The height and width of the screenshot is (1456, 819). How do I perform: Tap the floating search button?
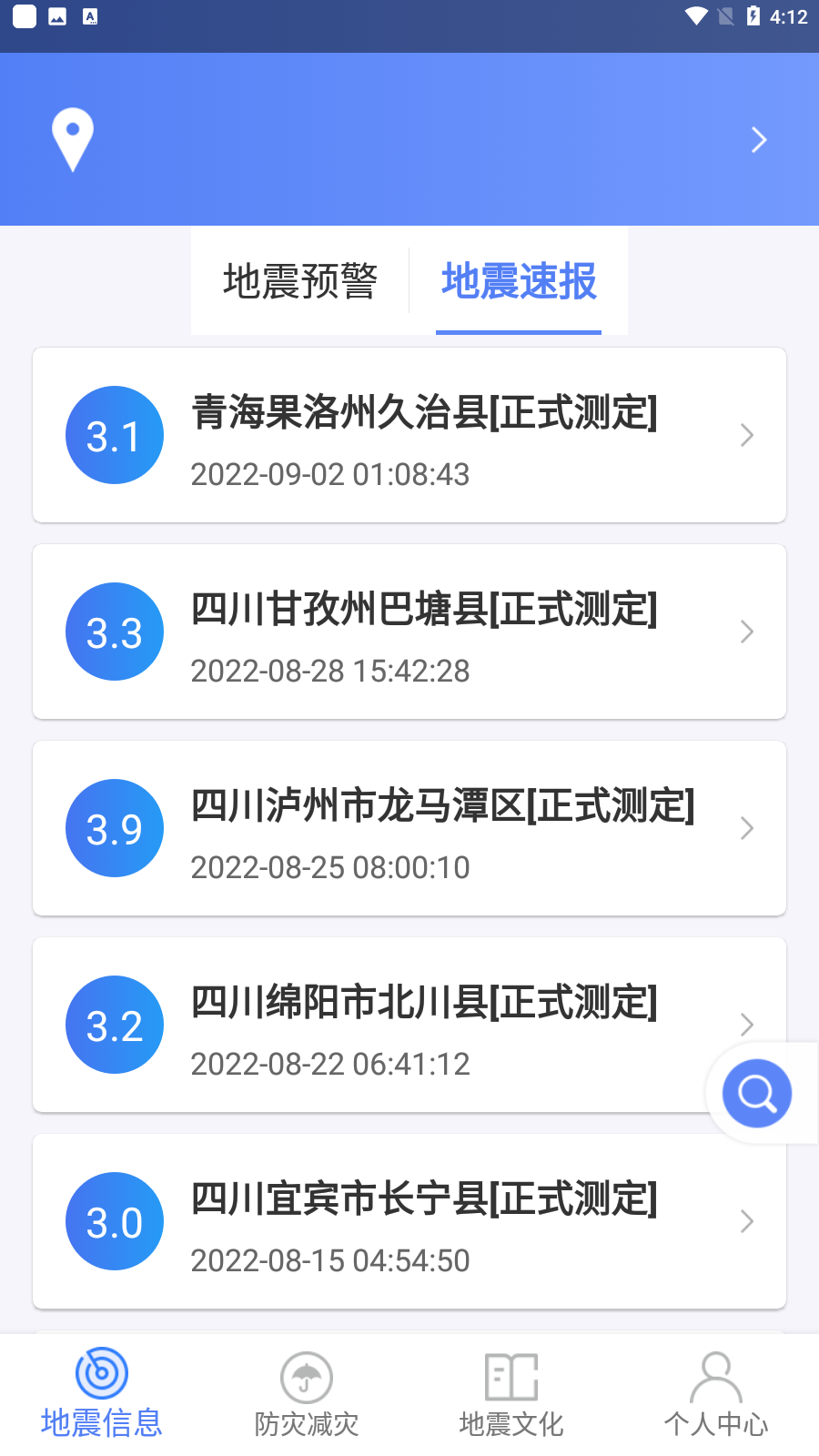(x=757, y=1093)
